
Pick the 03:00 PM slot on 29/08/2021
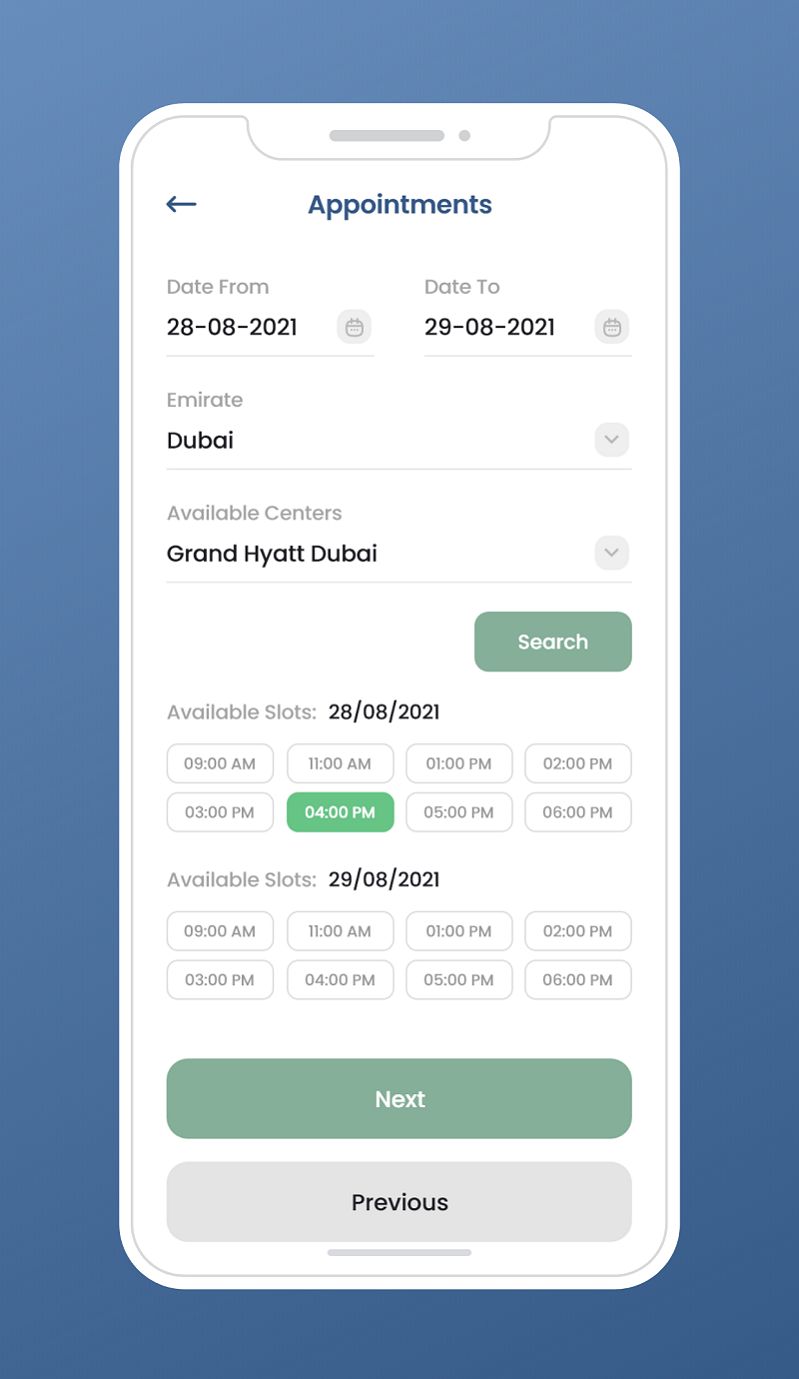coord(220,980)
